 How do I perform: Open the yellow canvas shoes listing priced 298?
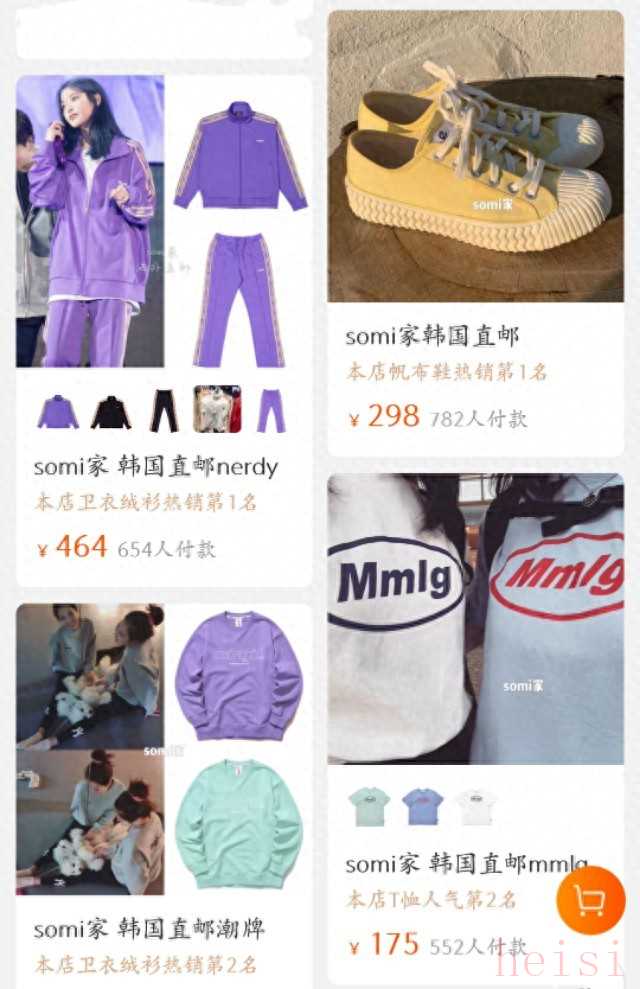point(475,157)
